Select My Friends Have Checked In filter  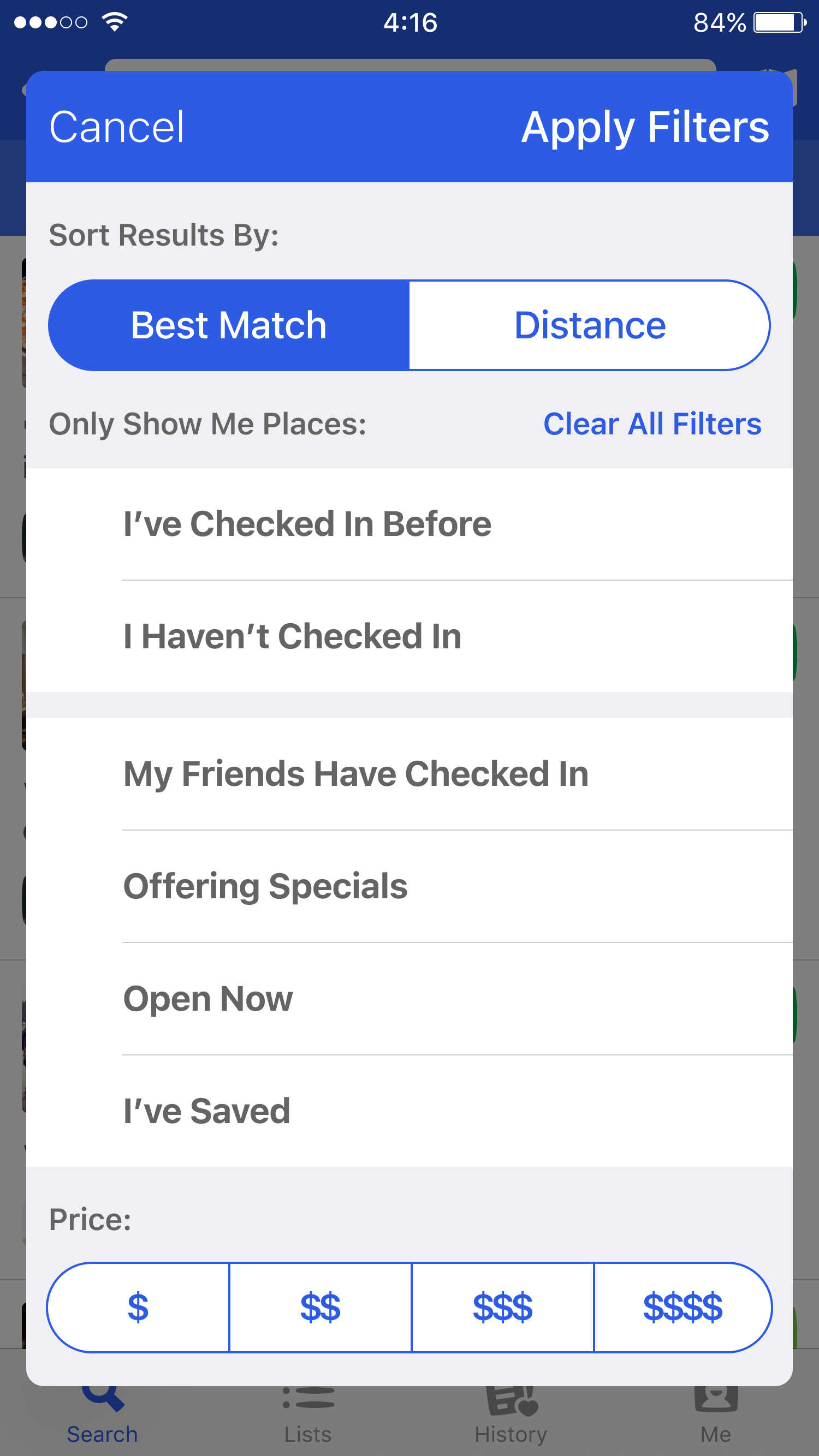[x=408, y=774]
